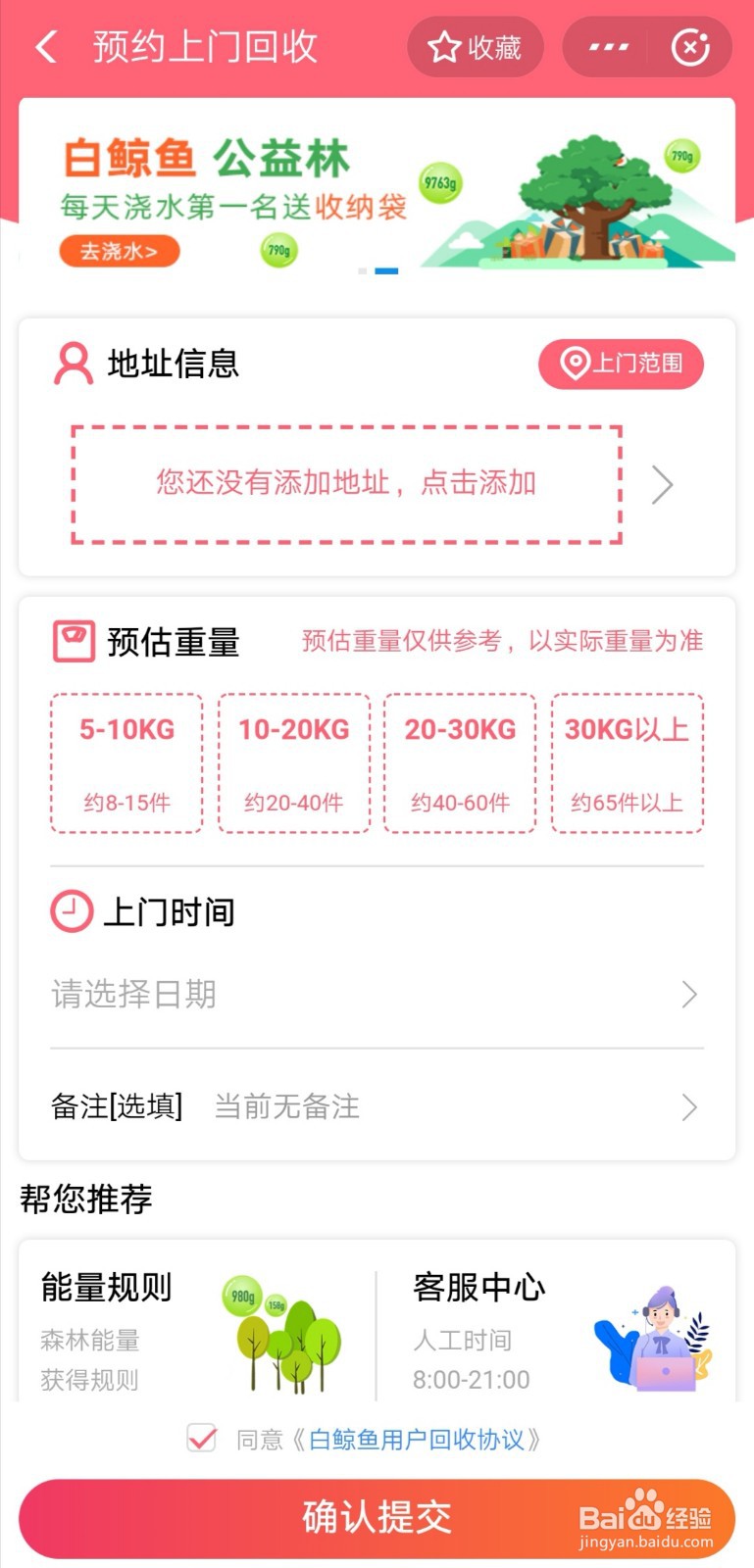
Task: Click the person icon beside 地址信息
Action: point(74,364)
